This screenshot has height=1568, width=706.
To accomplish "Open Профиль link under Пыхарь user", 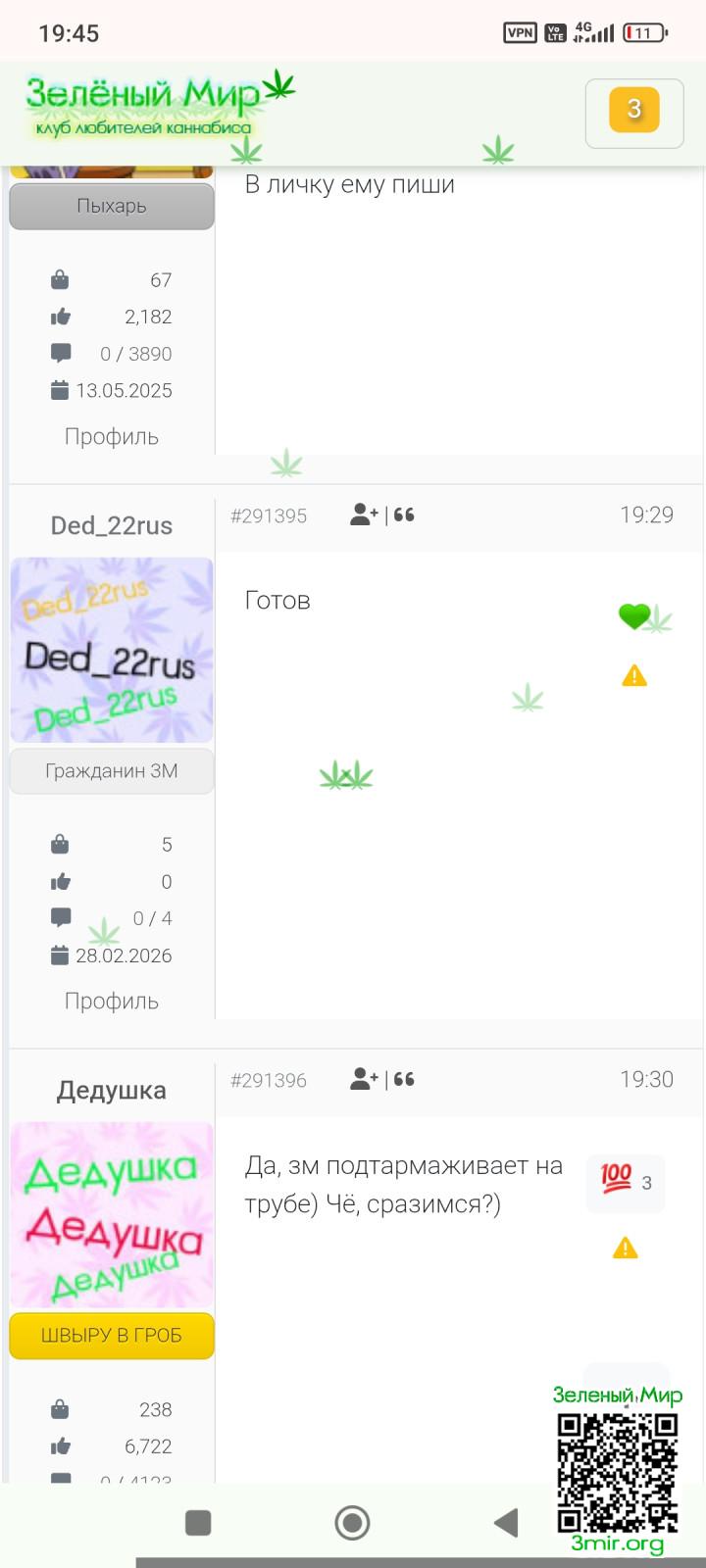I will (x=112, y=436).
